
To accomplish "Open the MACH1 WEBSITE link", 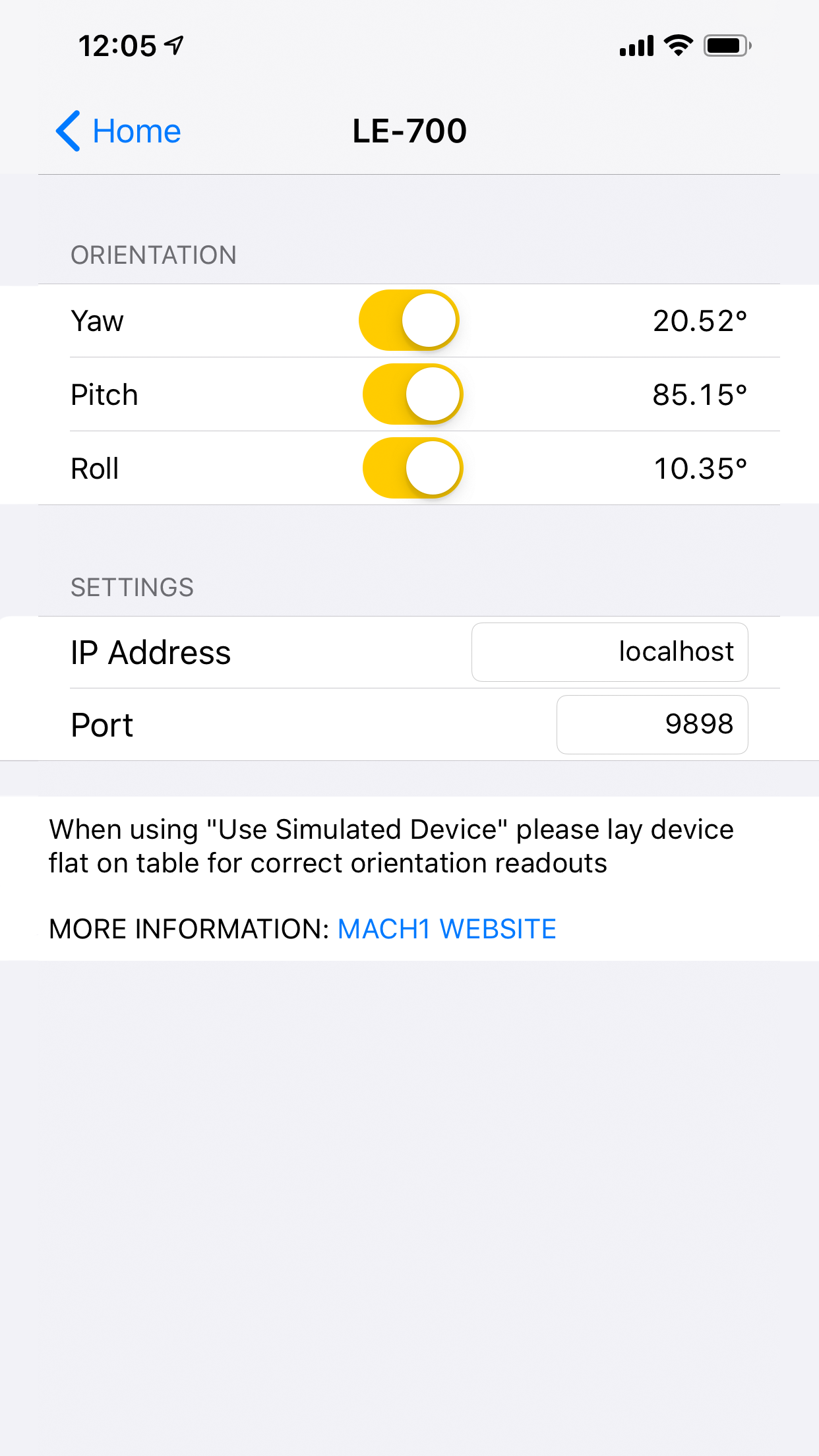I will (x=446, y=928).
